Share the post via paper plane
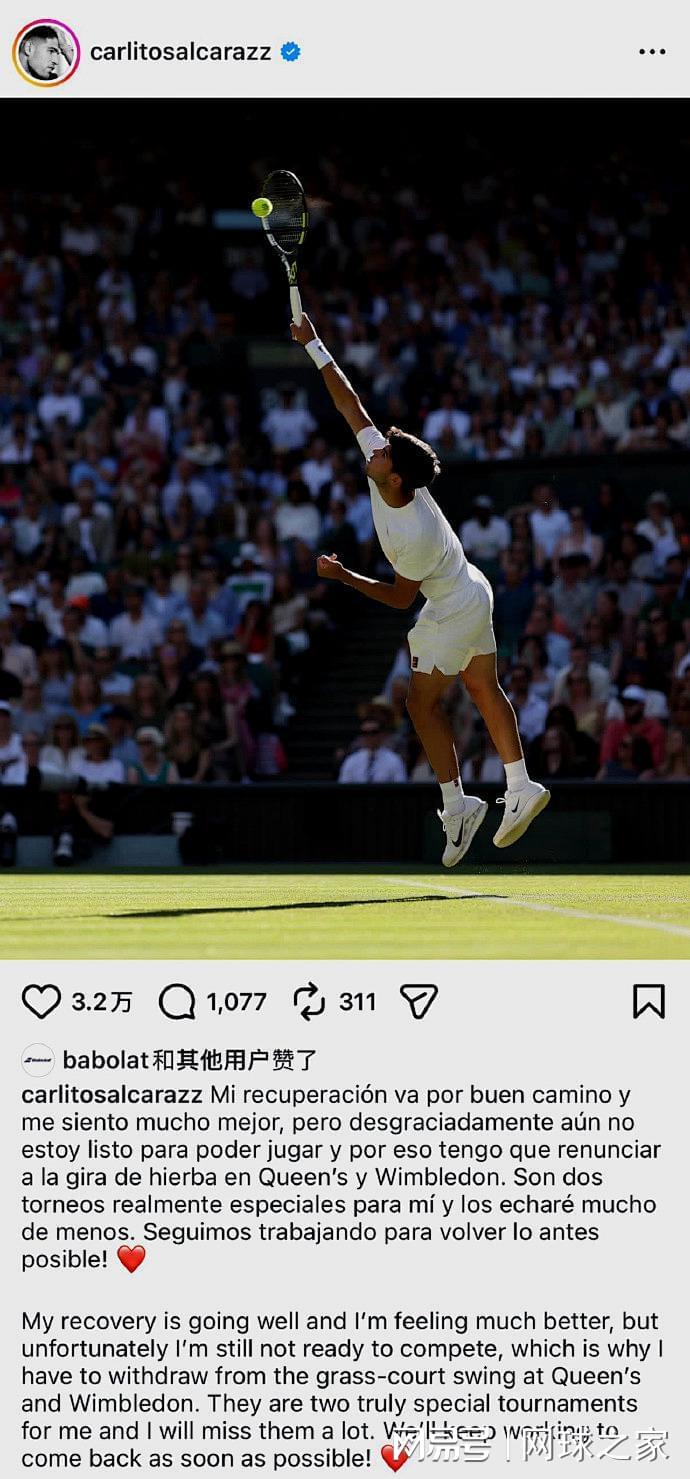The image size is (690, 1479). coord(419,1001)
